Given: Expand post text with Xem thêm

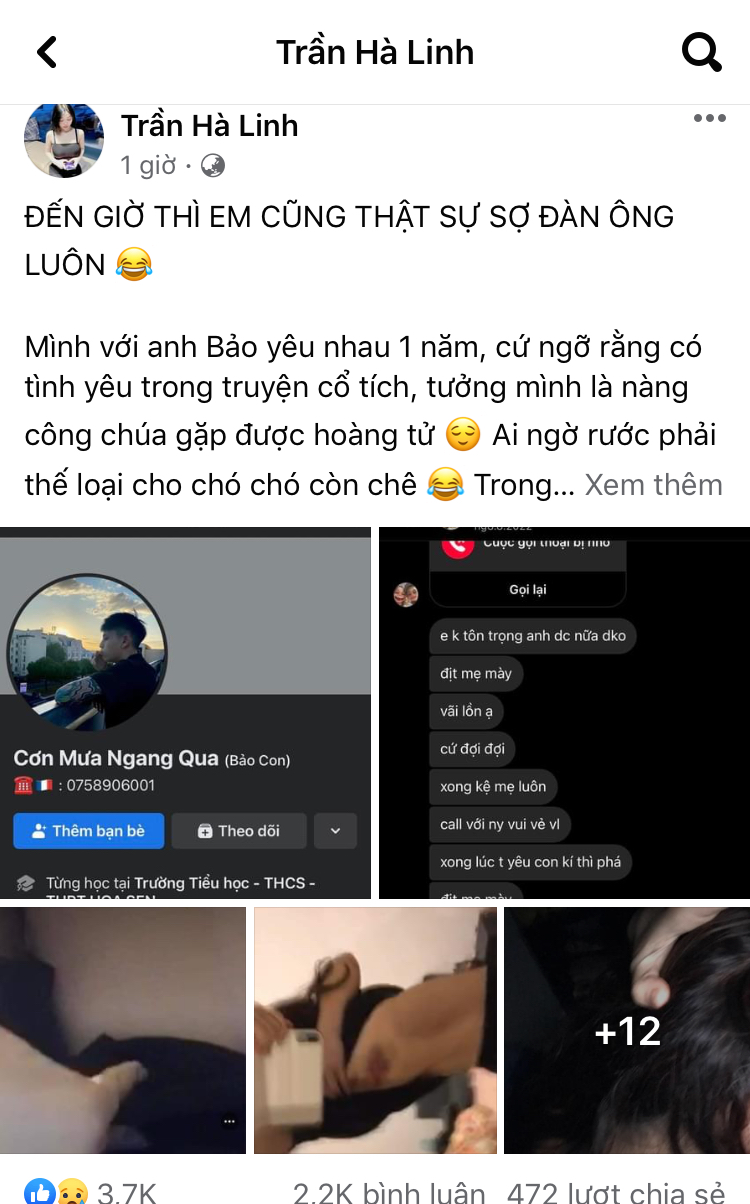Looking at the screenshot, I should pos(653,485).
